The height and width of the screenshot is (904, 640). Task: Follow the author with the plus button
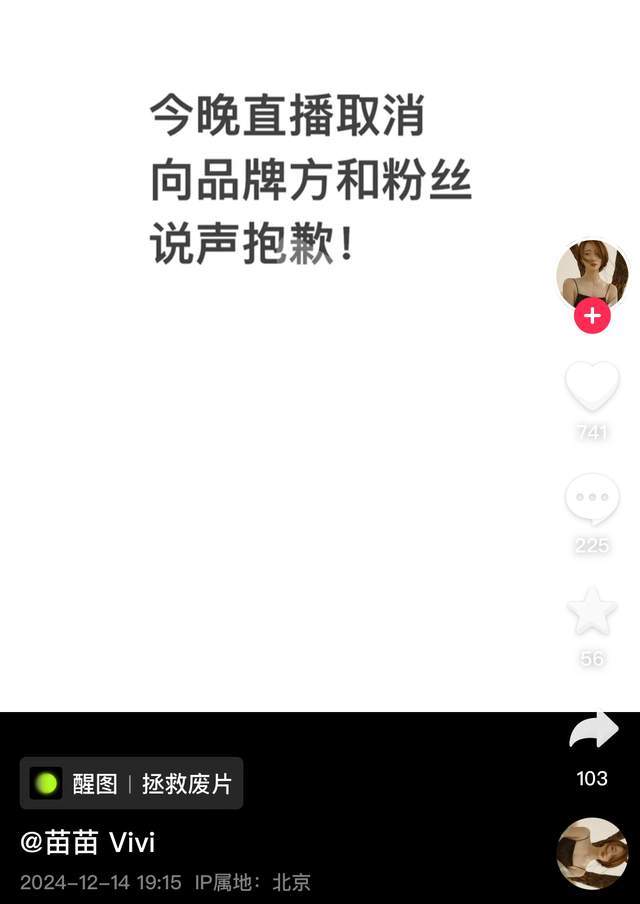[592, 316]
